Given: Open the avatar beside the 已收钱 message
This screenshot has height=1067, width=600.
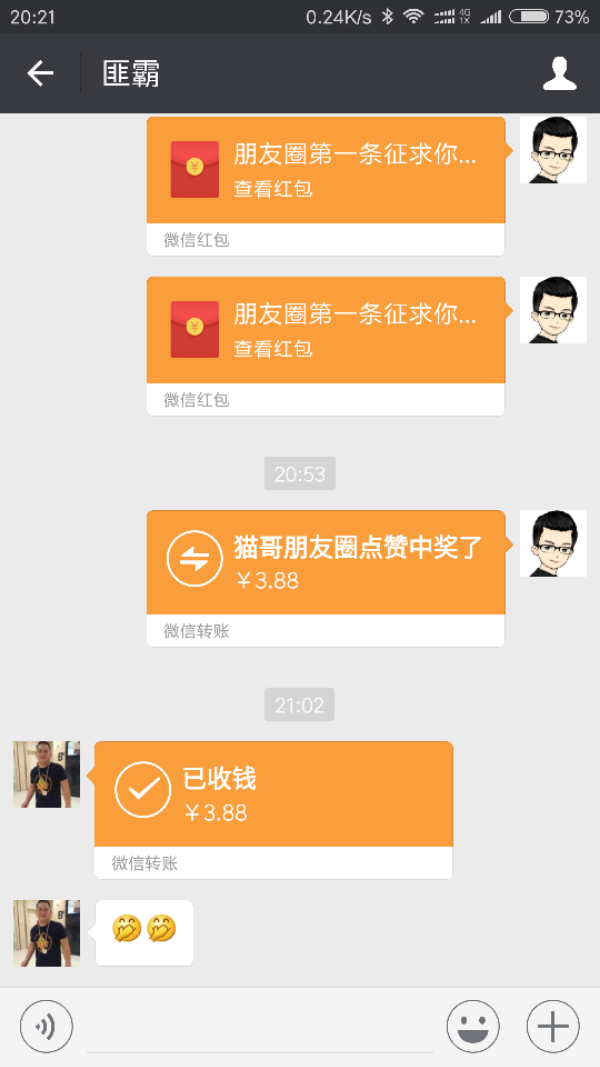Looking at the screenshot, I should pyautogui.click(x=46, y=774).
